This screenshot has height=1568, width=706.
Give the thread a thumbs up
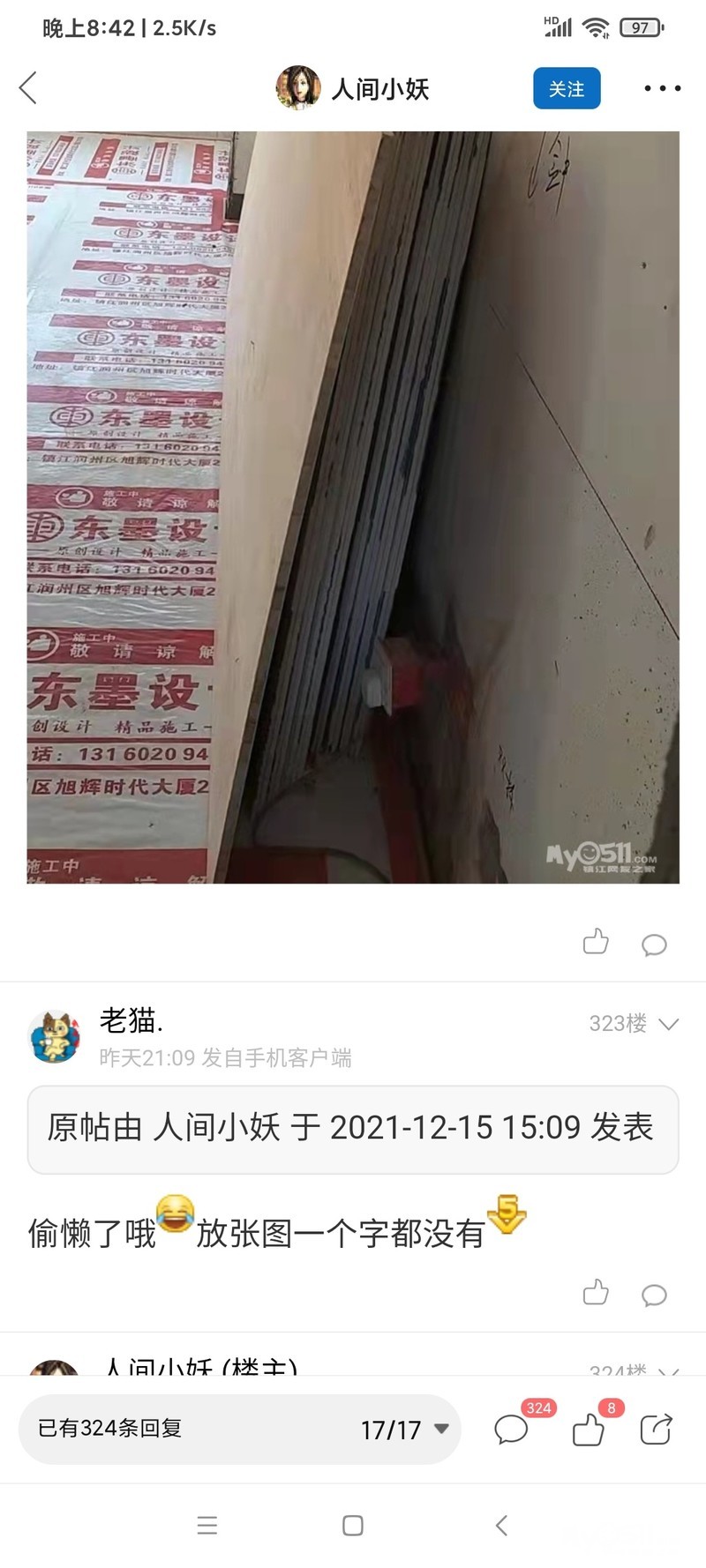(x=588, y=1429)
